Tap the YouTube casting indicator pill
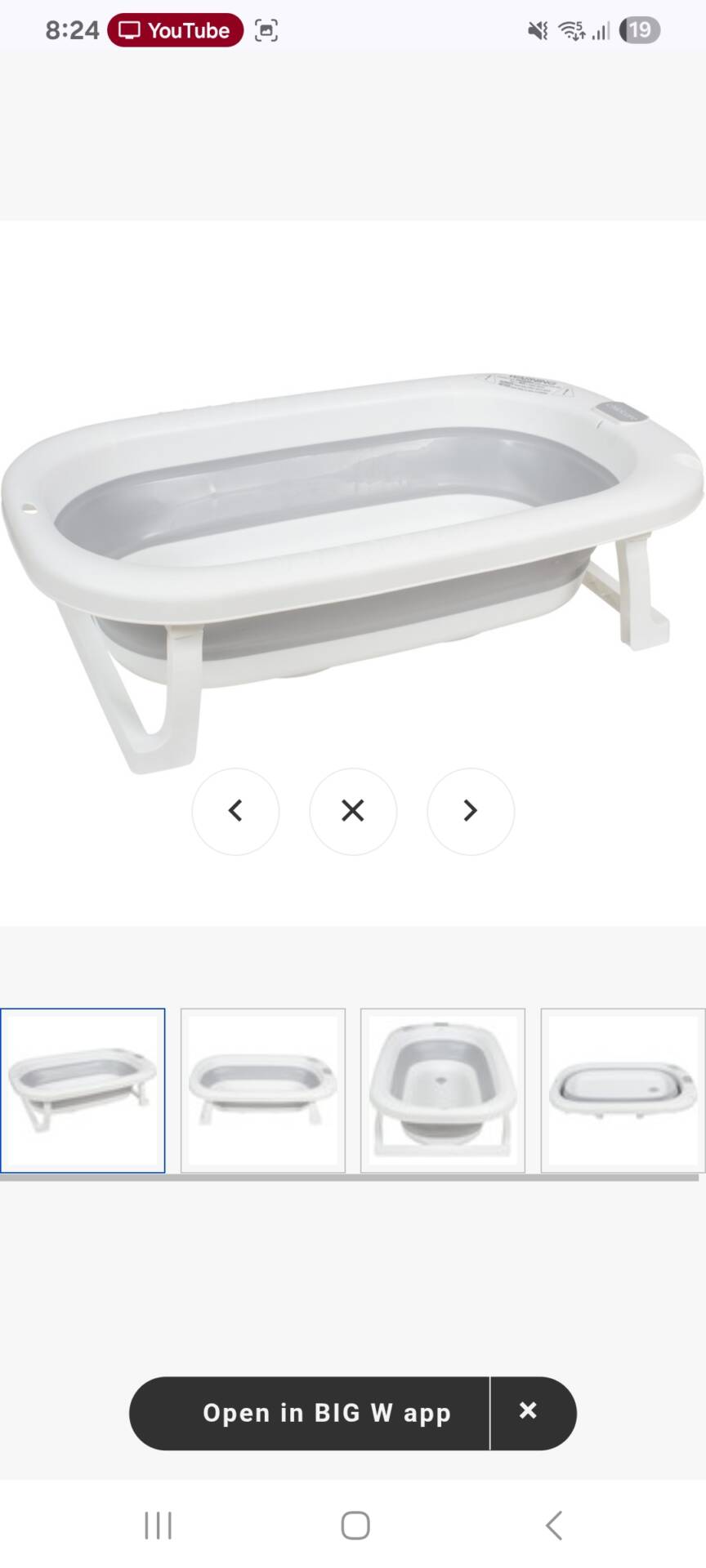This screenshot has width=706, height=1568. (x=174, y=30)
